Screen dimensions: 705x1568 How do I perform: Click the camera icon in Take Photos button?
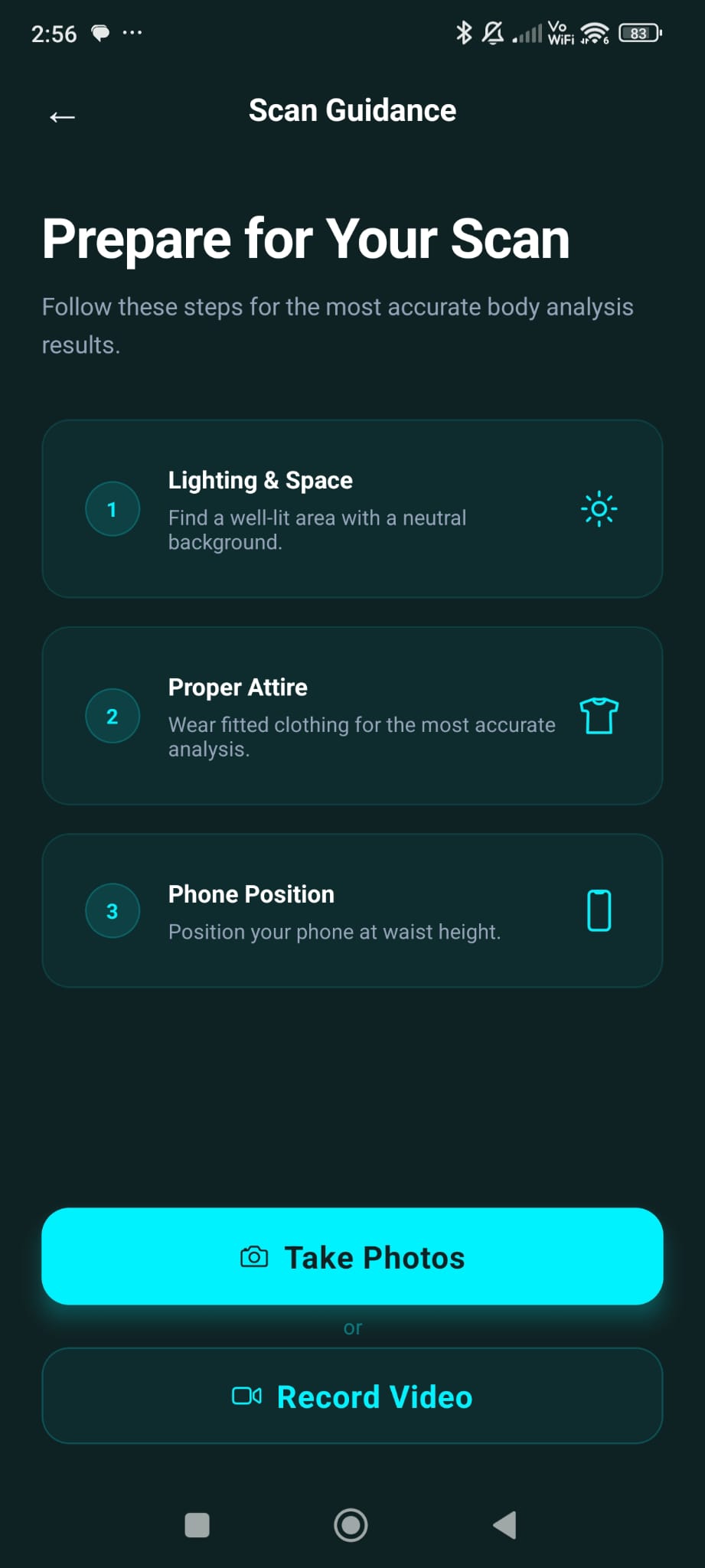(x=253, y=1256)
